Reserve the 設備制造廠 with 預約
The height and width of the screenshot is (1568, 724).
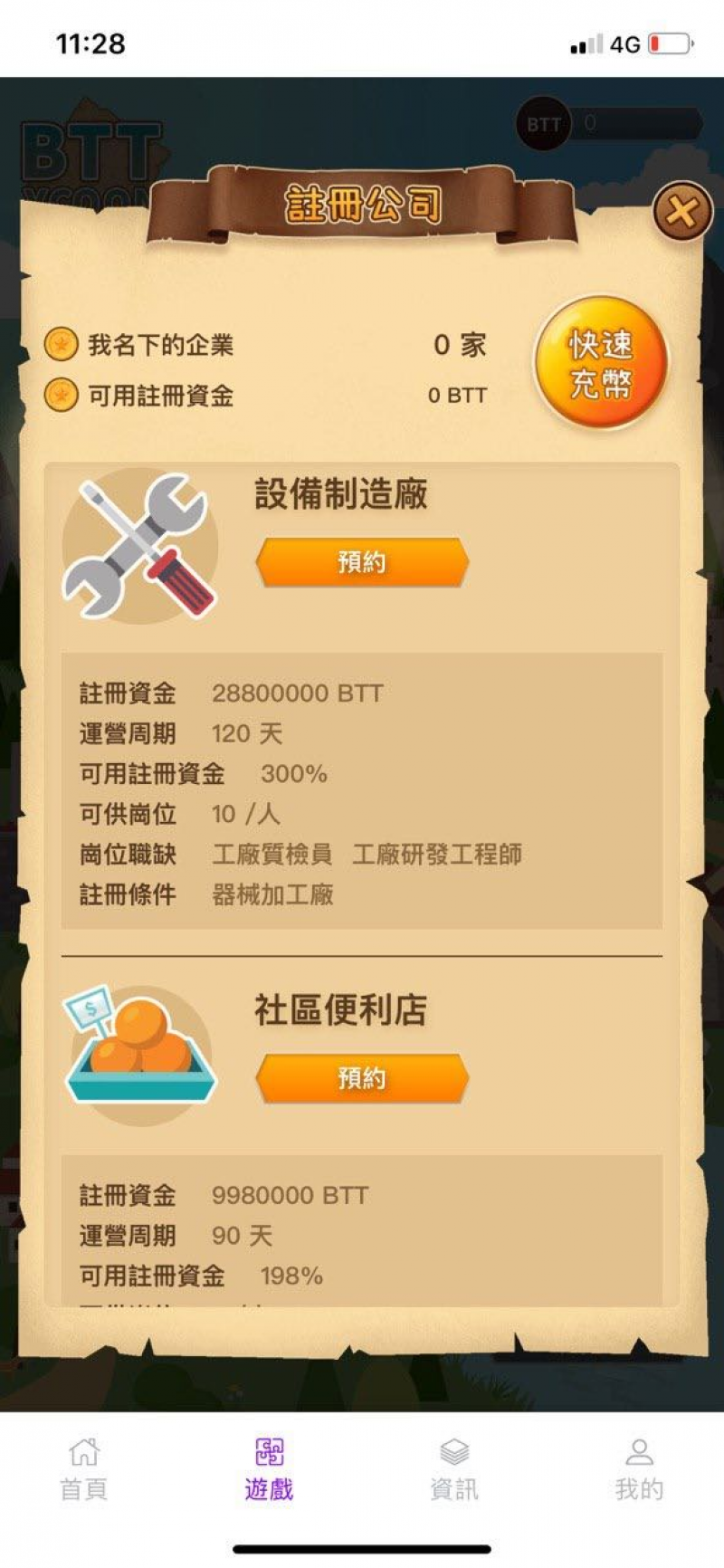click(362, 562)
